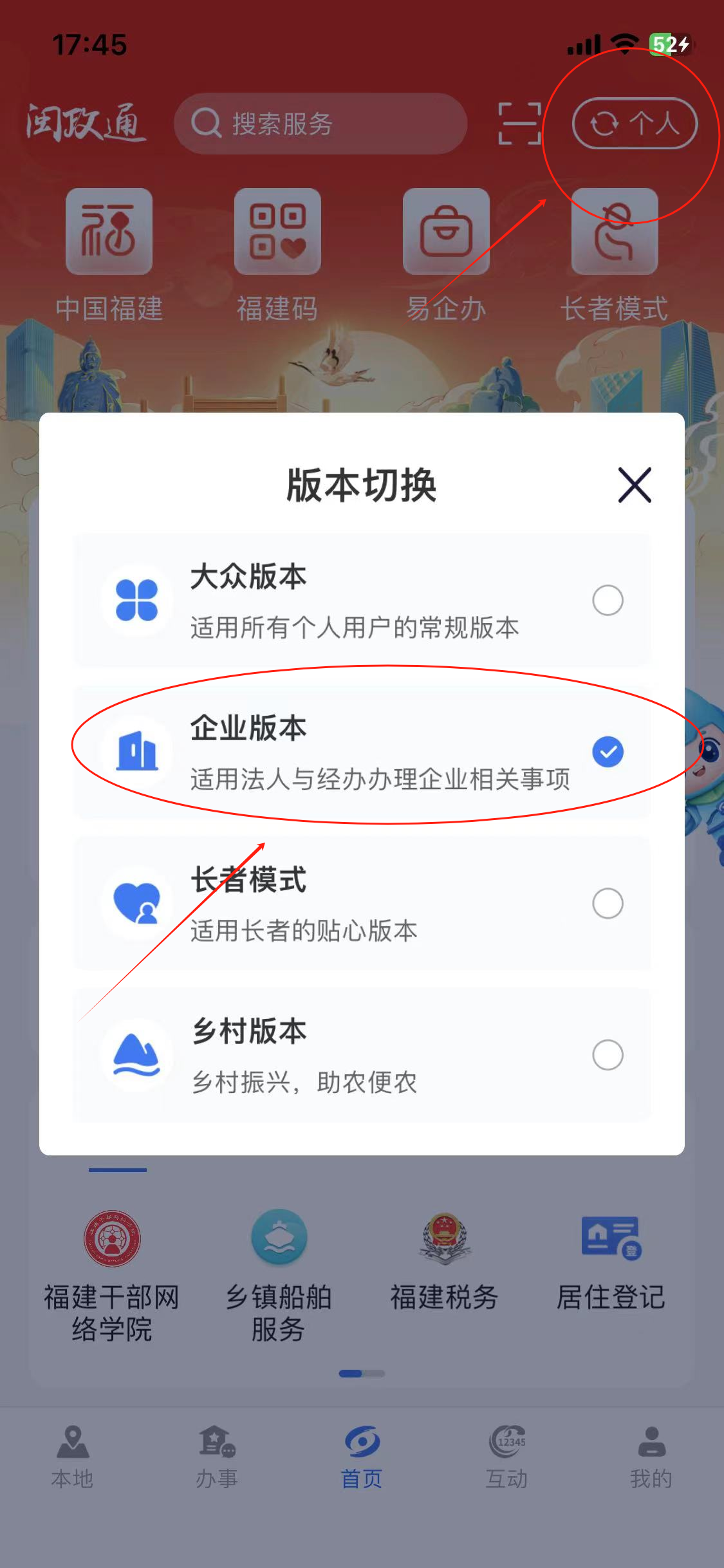Screen dimensions: 724x1568
Task: Switch to the 办事 tab
Action: pyautogui.click(x=217, y=1456)
